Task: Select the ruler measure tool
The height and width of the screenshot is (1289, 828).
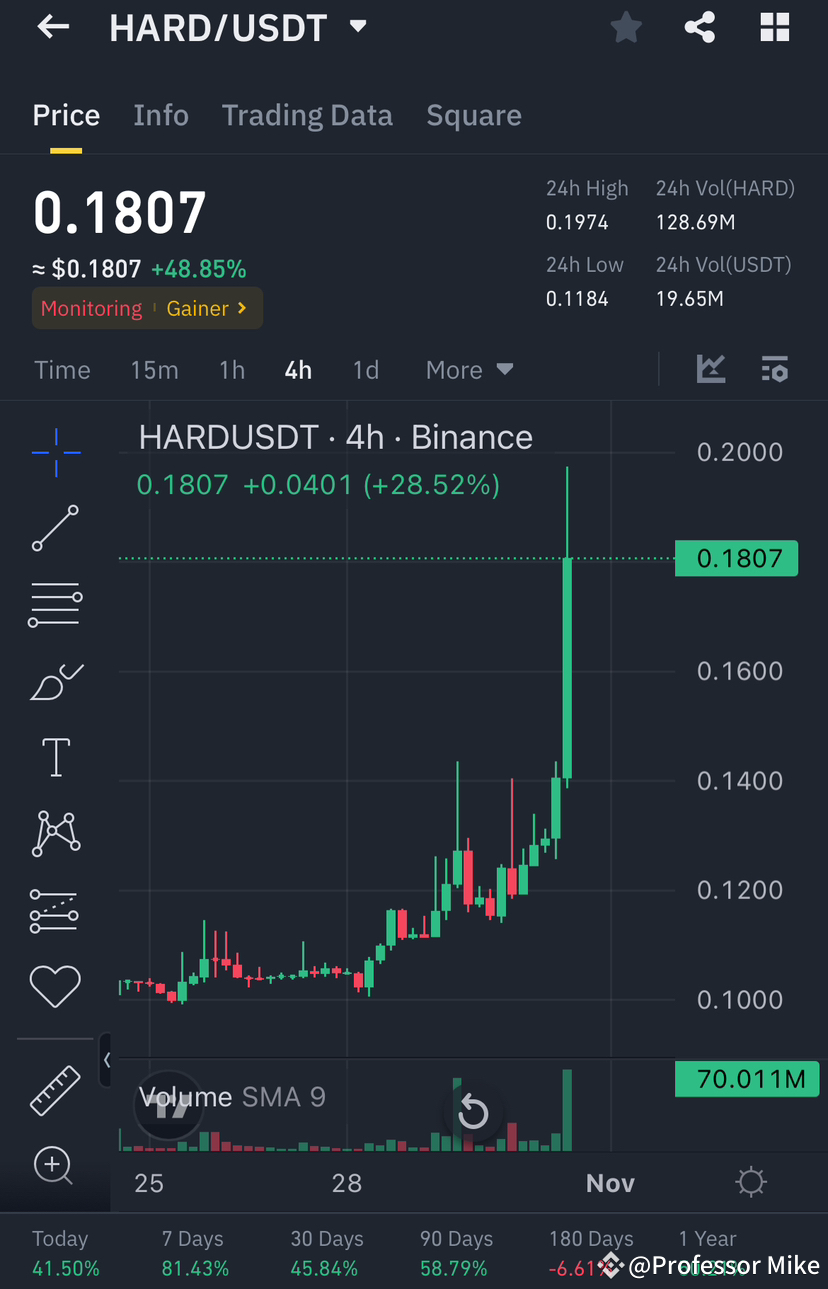Action: tap(54, 1090)
